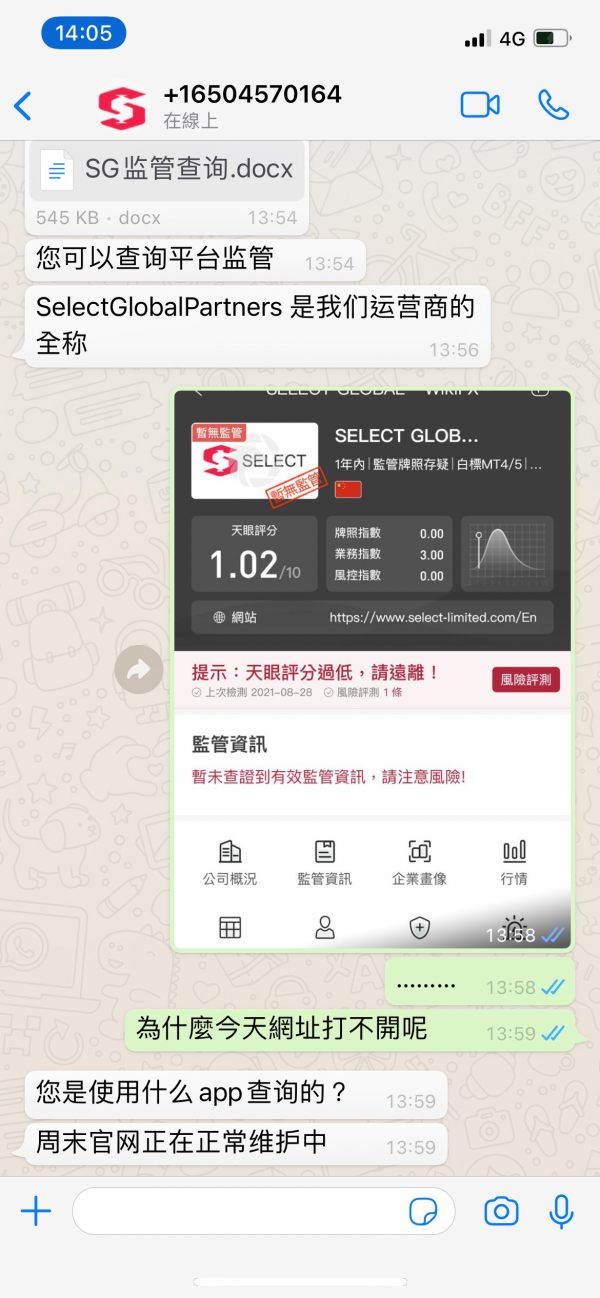Open contact info for +16504570164
This screenshot has width=600, height=1298.
[x=252, y=105]
